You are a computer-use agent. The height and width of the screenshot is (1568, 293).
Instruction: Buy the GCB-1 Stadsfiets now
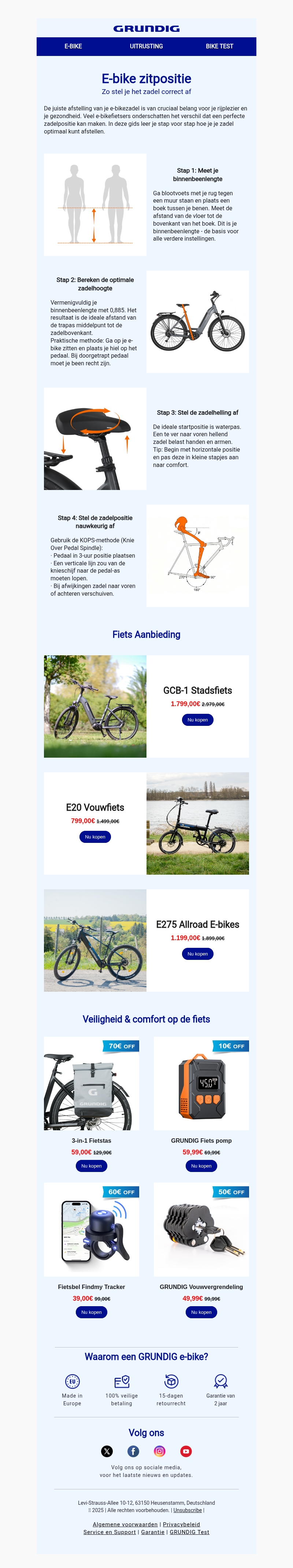(x=197, y=720)
